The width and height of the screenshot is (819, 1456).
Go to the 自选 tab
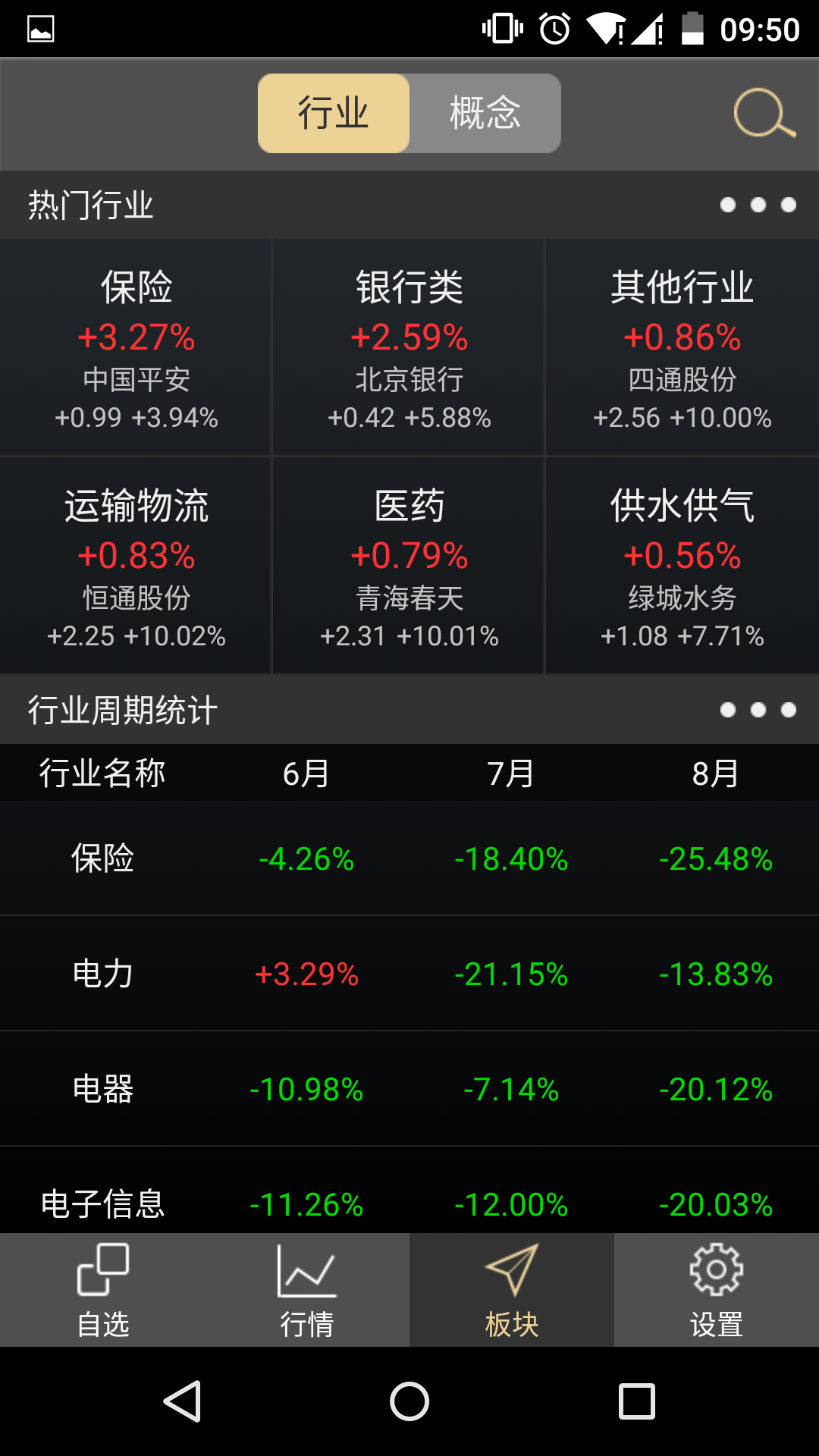pos(102,1290)
